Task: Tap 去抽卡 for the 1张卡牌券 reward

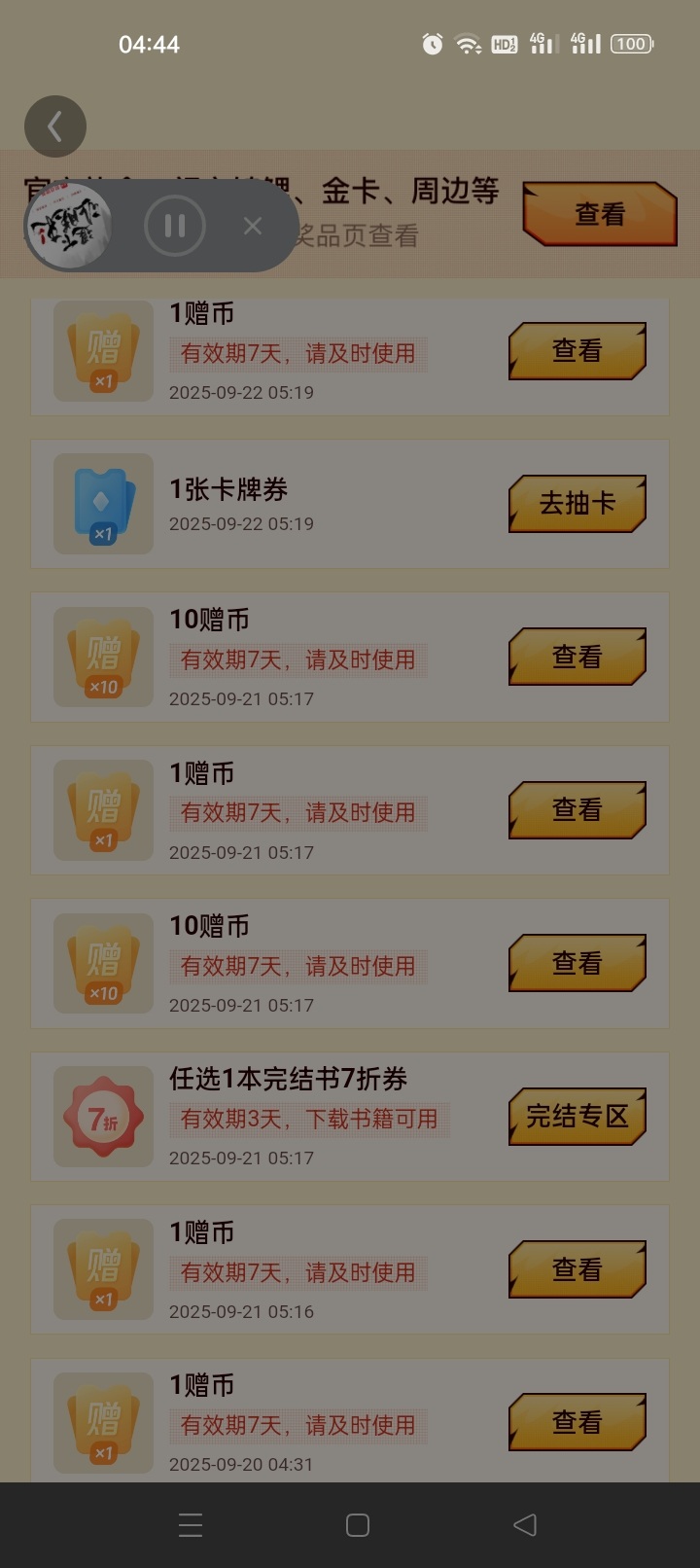Action: pos(577,504)
